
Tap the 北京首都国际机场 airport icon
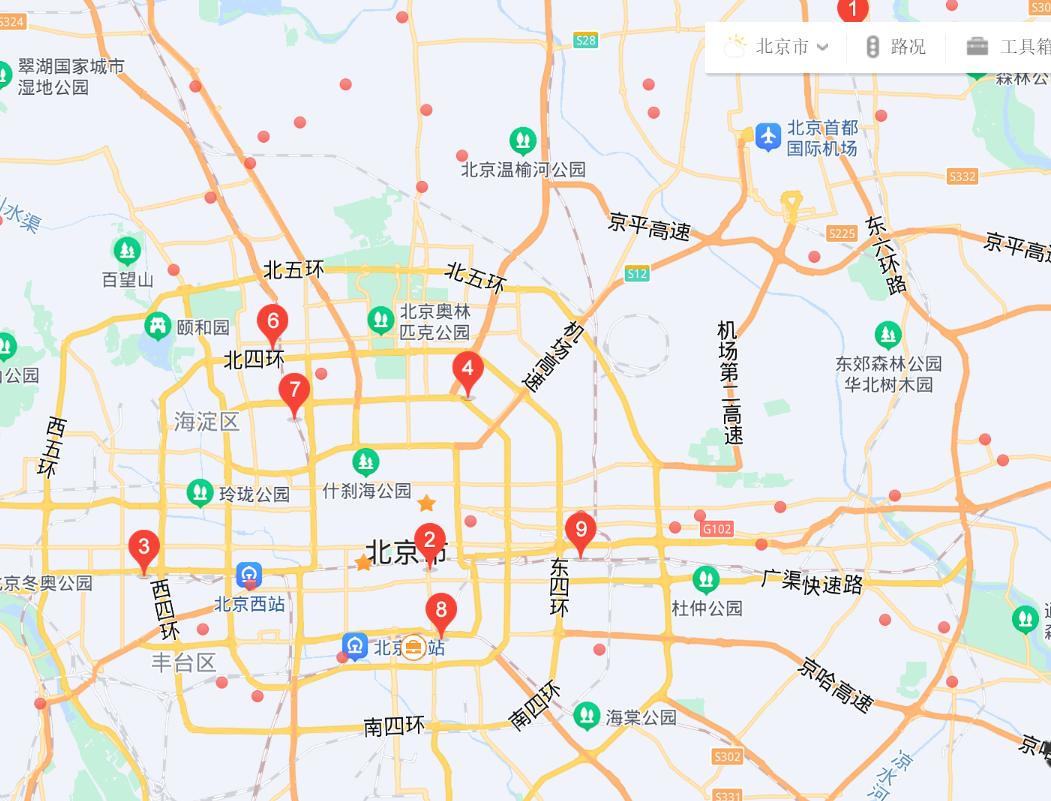click(768, 136)
